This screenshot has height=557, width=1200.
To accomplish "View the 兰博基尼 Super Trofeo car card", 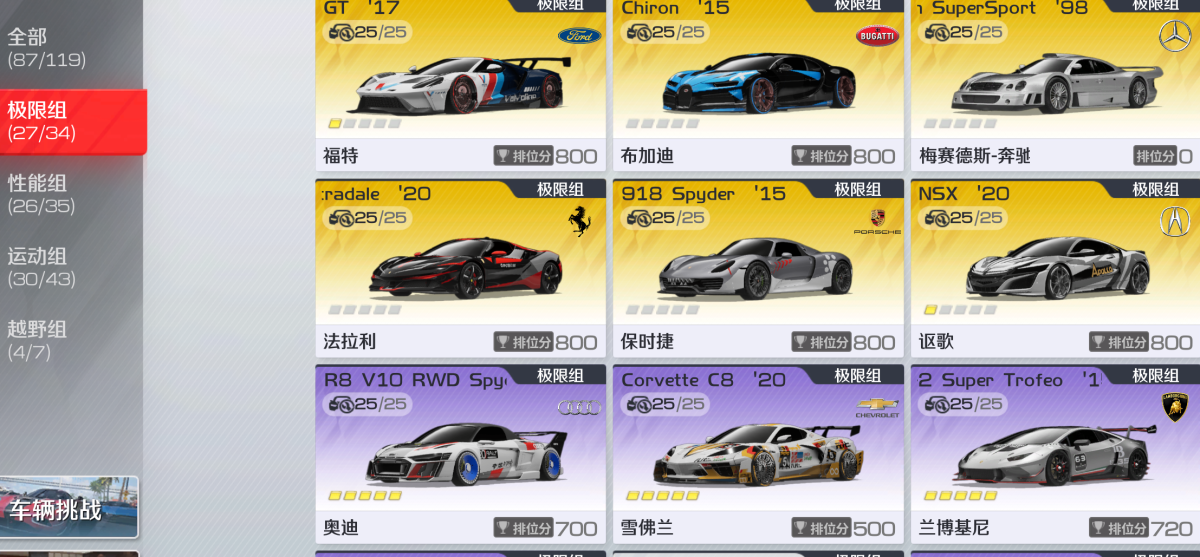I will click(x=1054, y=455).
